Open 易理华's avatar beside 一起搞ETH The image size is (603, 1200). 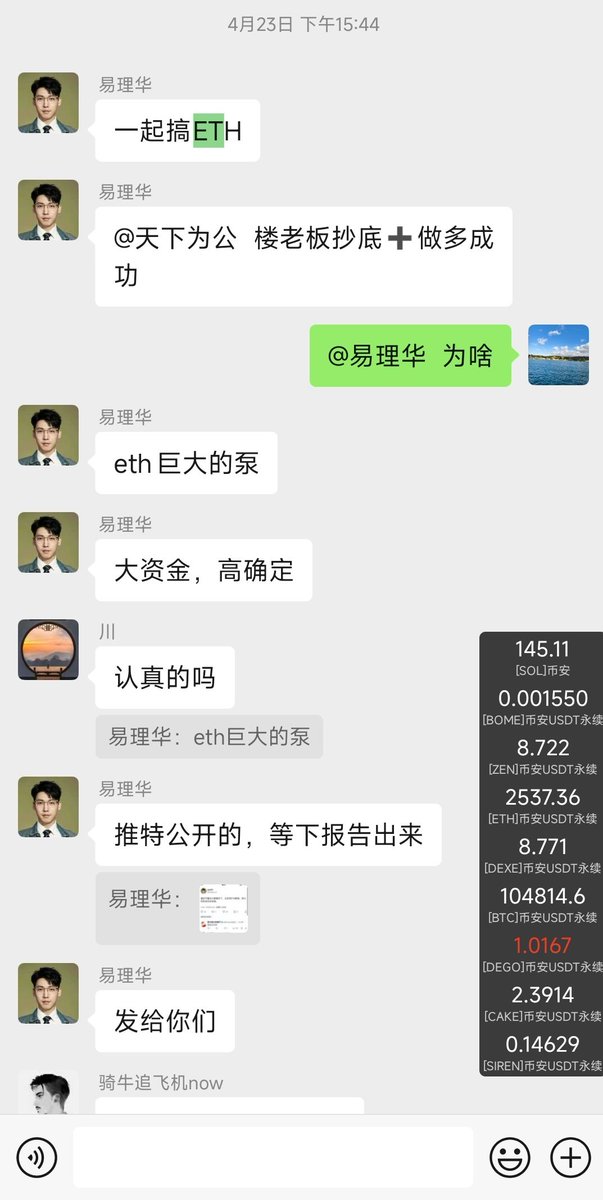[48, 103]
